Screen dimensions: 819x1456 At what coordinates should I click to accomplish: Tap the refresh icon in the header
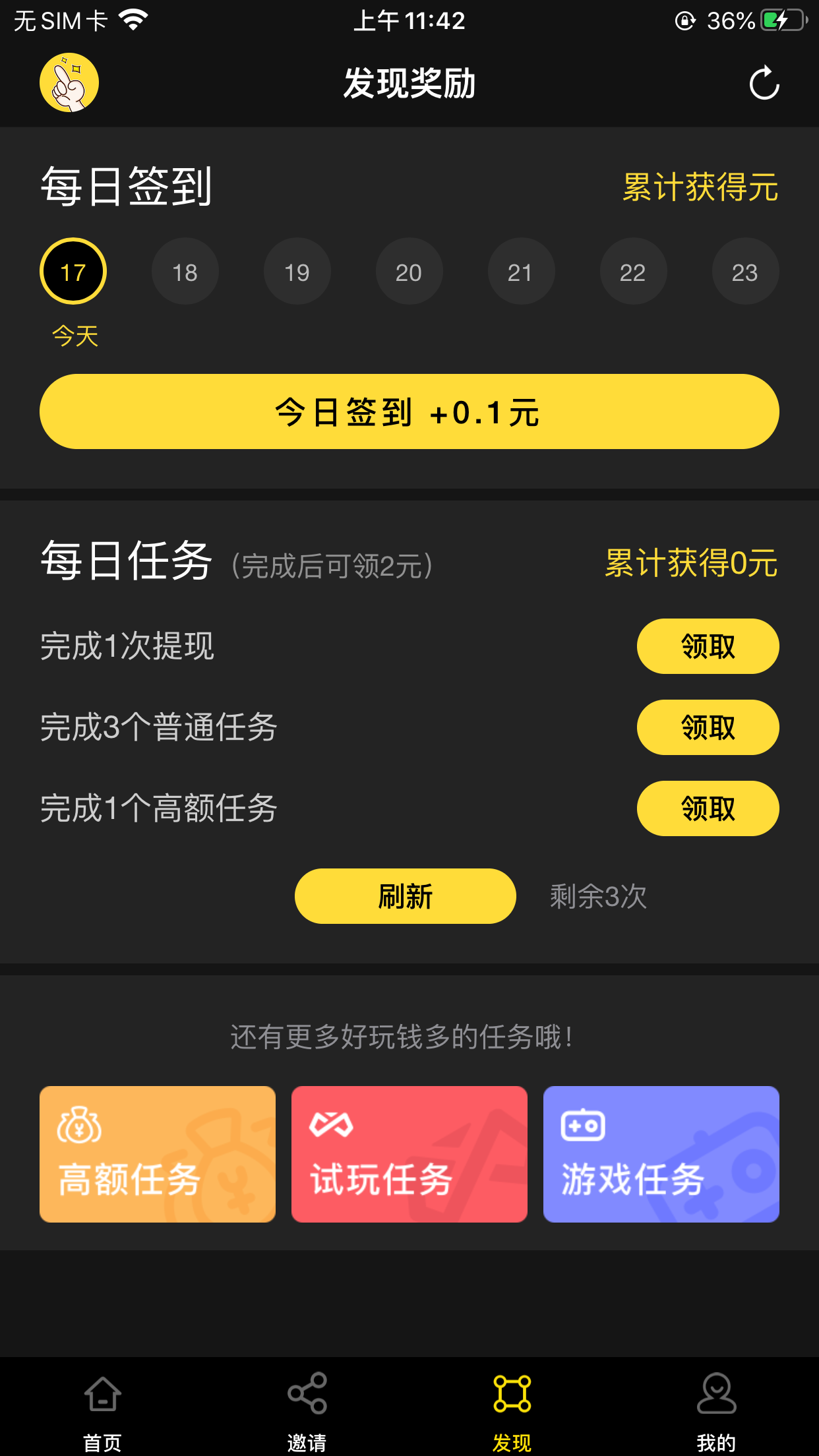tap(764, 83)
